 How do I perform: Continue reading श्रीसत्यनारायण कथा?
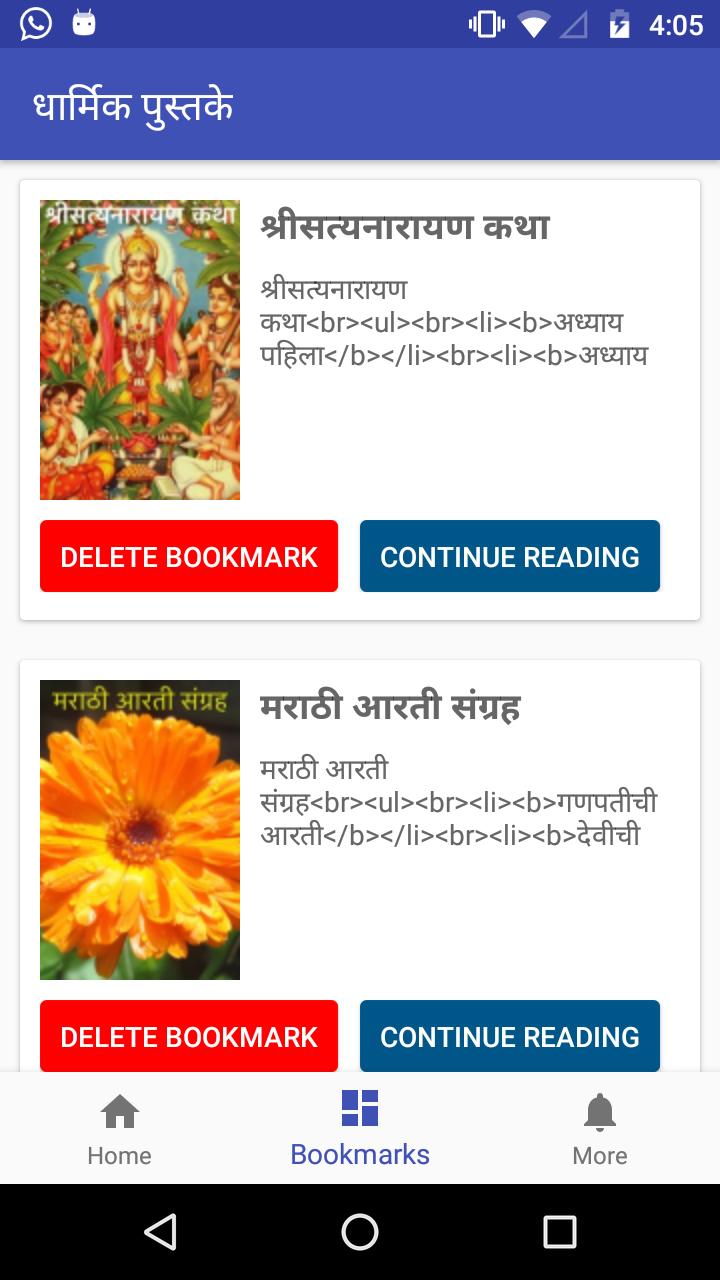[510, 556]
